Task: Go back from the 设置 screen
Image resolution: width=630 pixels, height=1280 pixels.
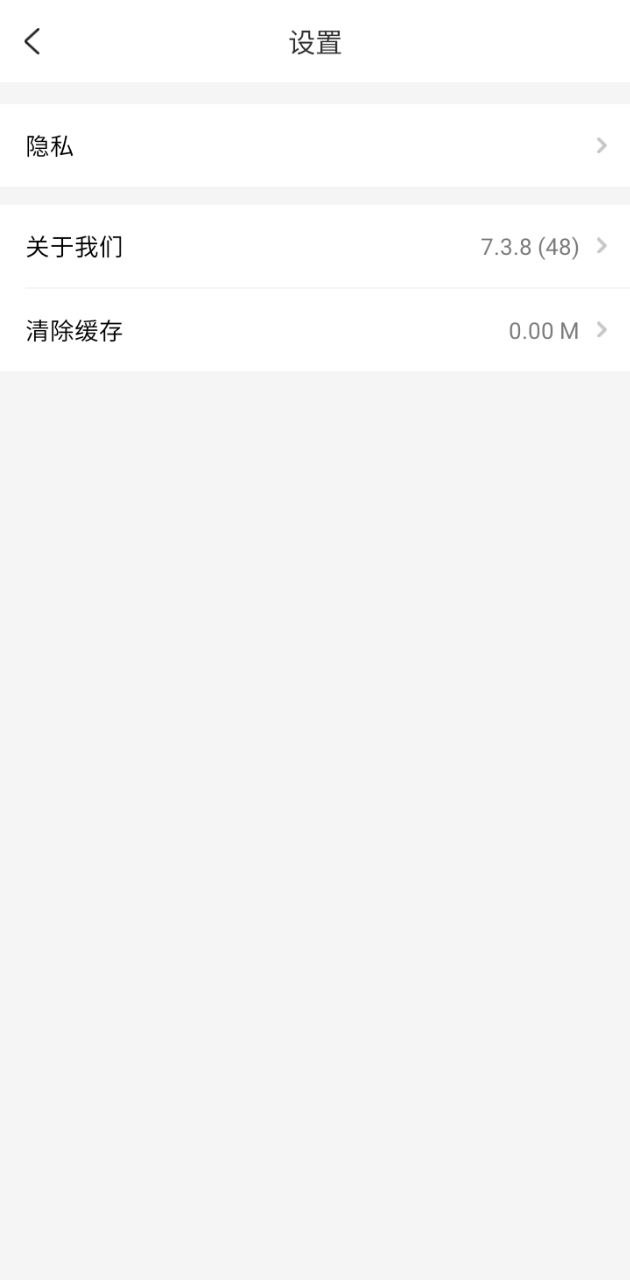Action: pos(32,42)
